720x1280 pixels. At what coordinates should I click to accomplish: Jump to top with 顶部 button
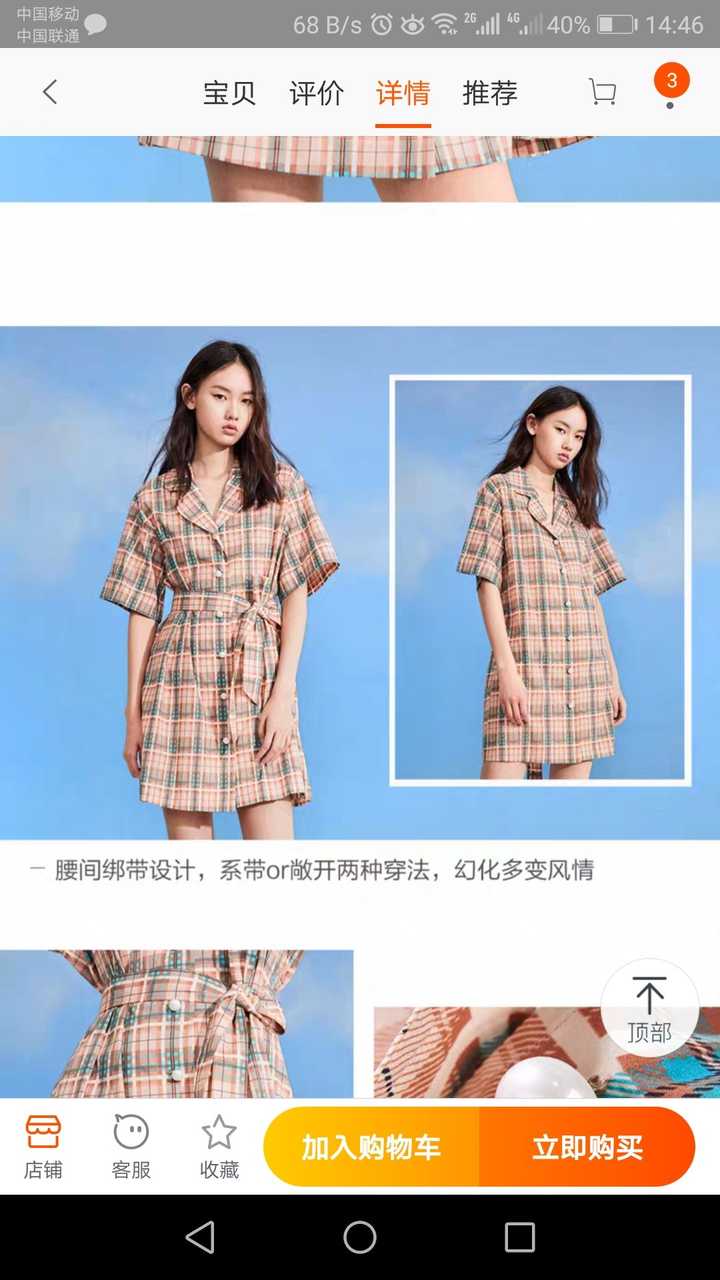tap(649, 1008)
